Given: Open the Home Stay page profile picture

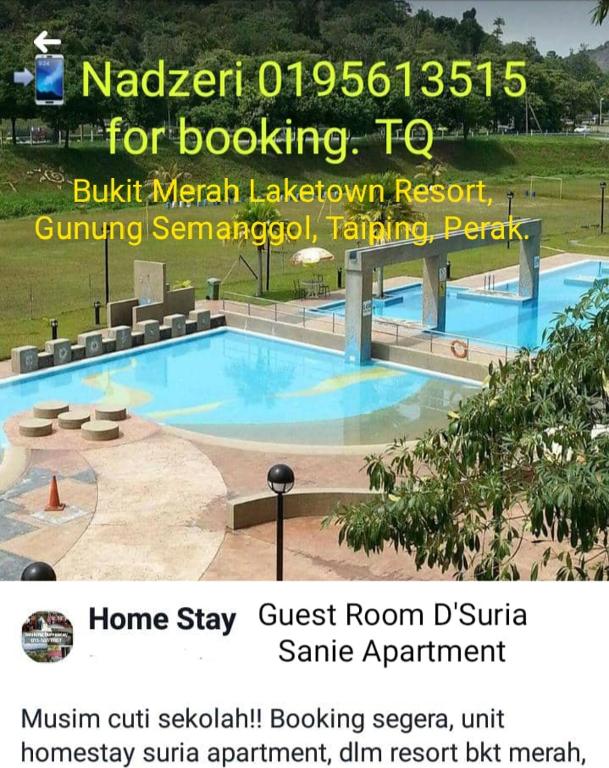Looking at the screenshot, I should (x=47, y=636).
